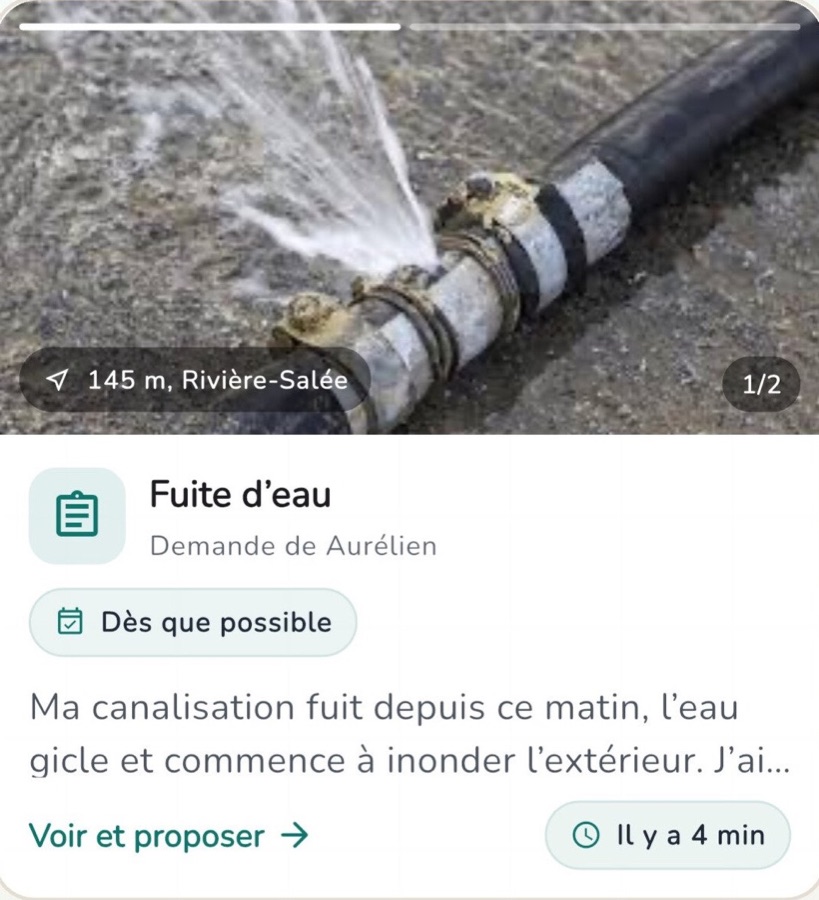
Task: Tap the clock icon next to Il y a 4 min
Action: [x=588, y=835]
